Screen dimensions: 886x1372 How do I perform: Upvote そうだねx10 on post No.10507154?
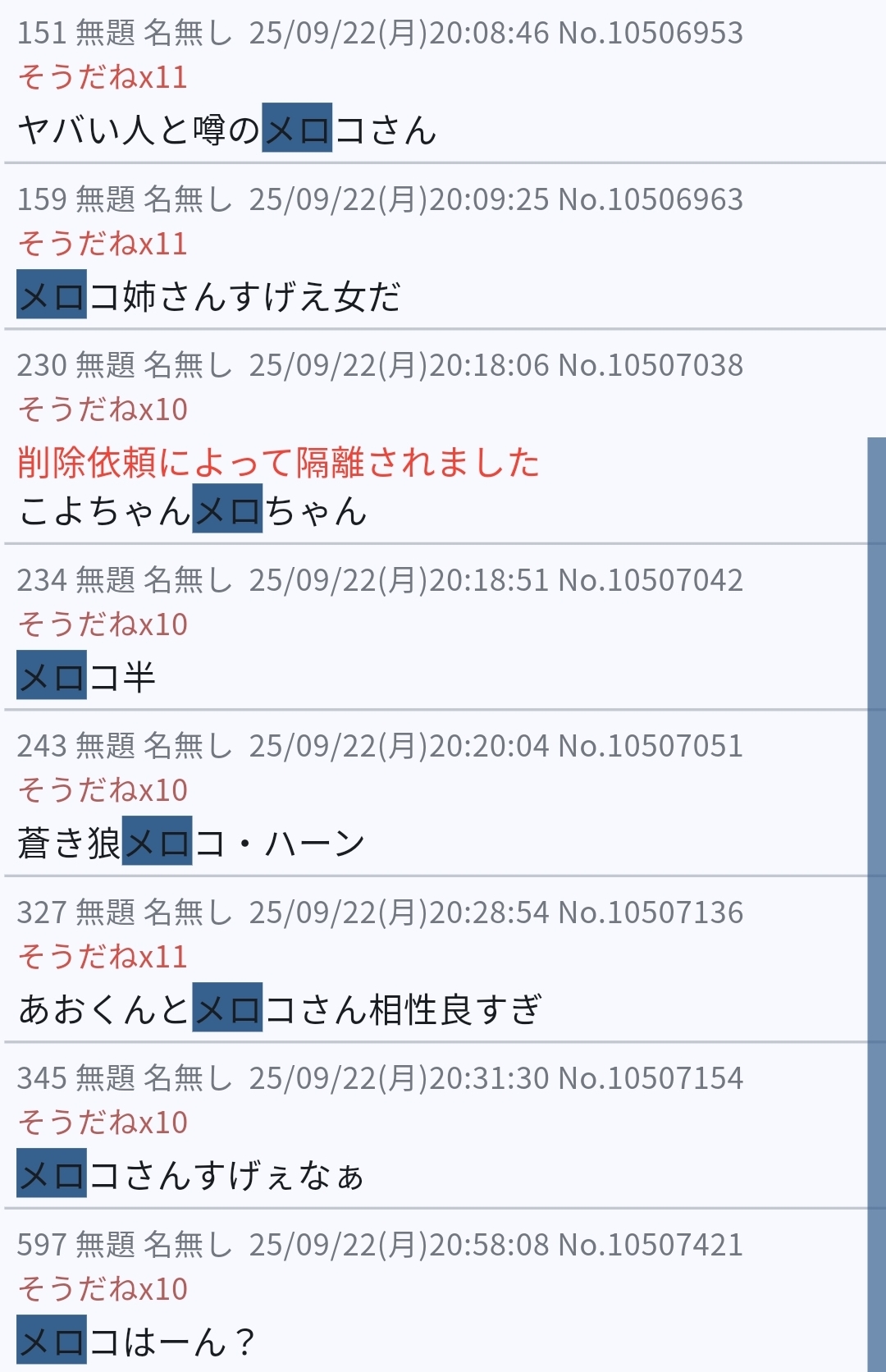point(103,1123)
